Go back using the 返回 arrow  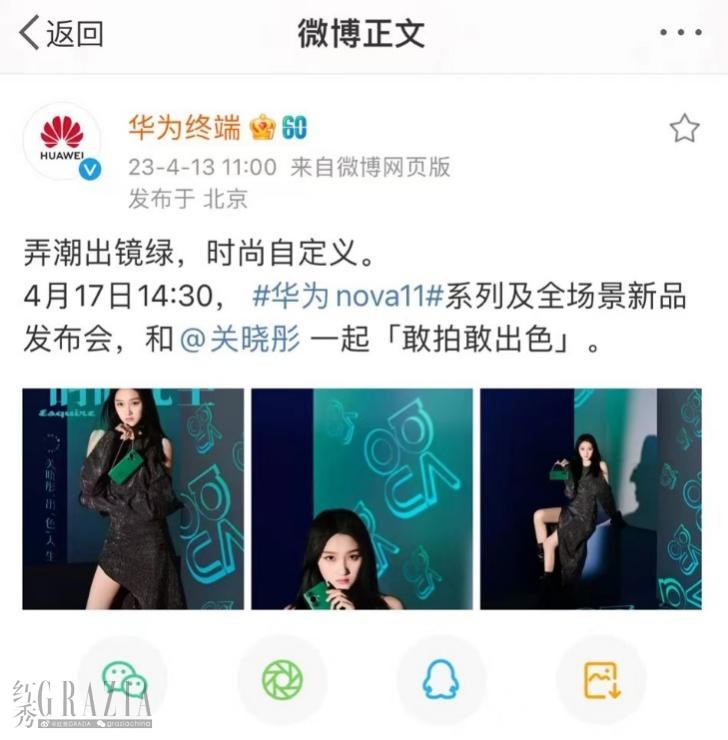click(x=60, y=33)
